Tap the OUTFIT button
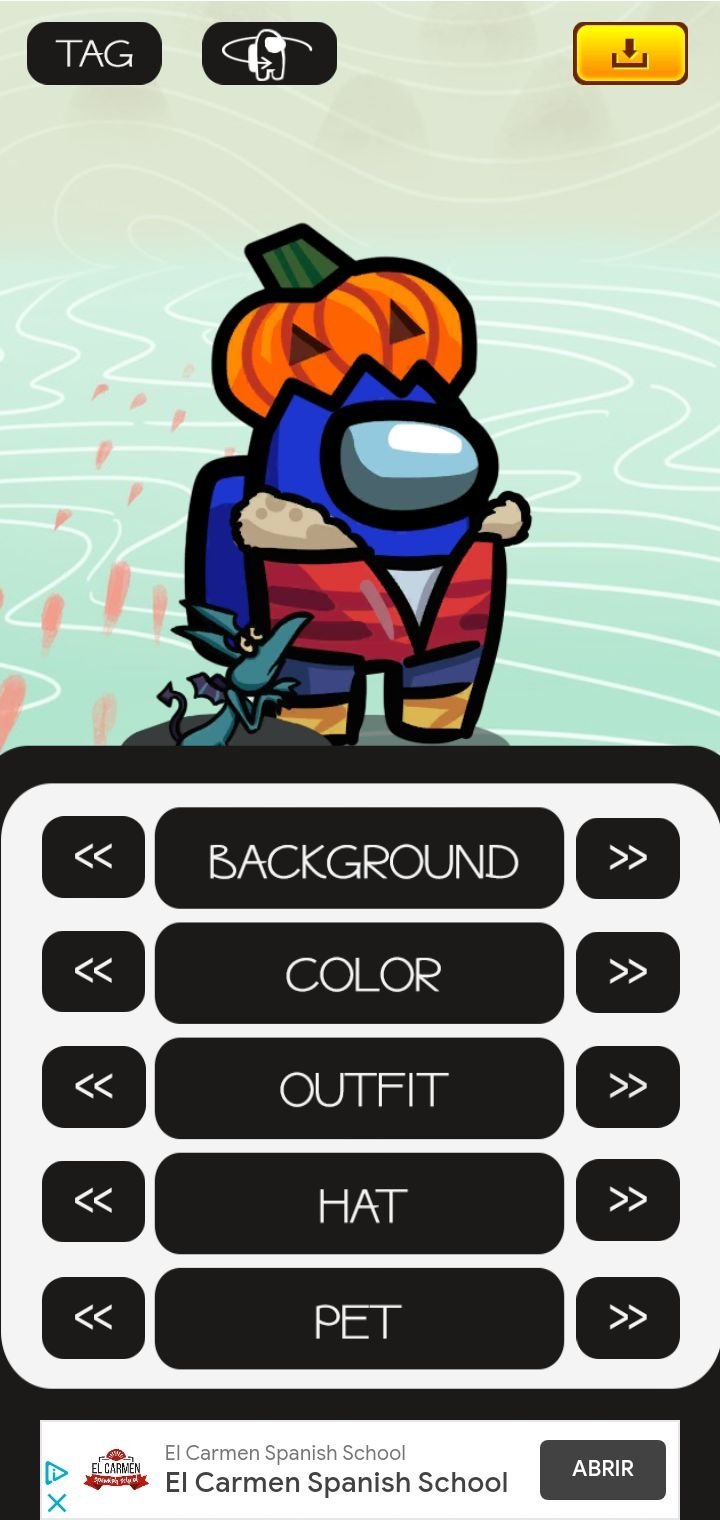This screenshot has width=720, height=1520. (360, 1088)
